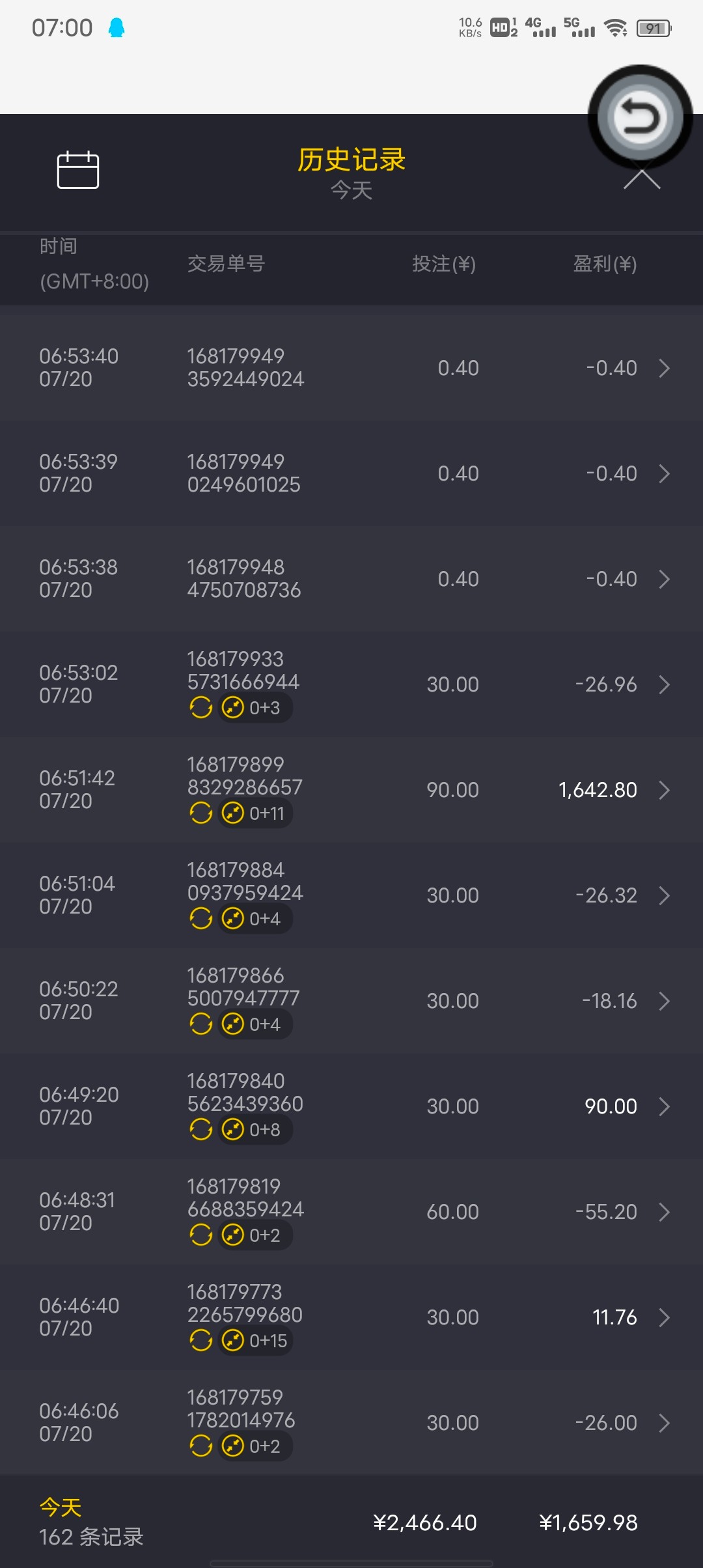This screenshot has height=1568, width=703.
Task: View details of the 06:53:38 record
Action: click(351, 579)
